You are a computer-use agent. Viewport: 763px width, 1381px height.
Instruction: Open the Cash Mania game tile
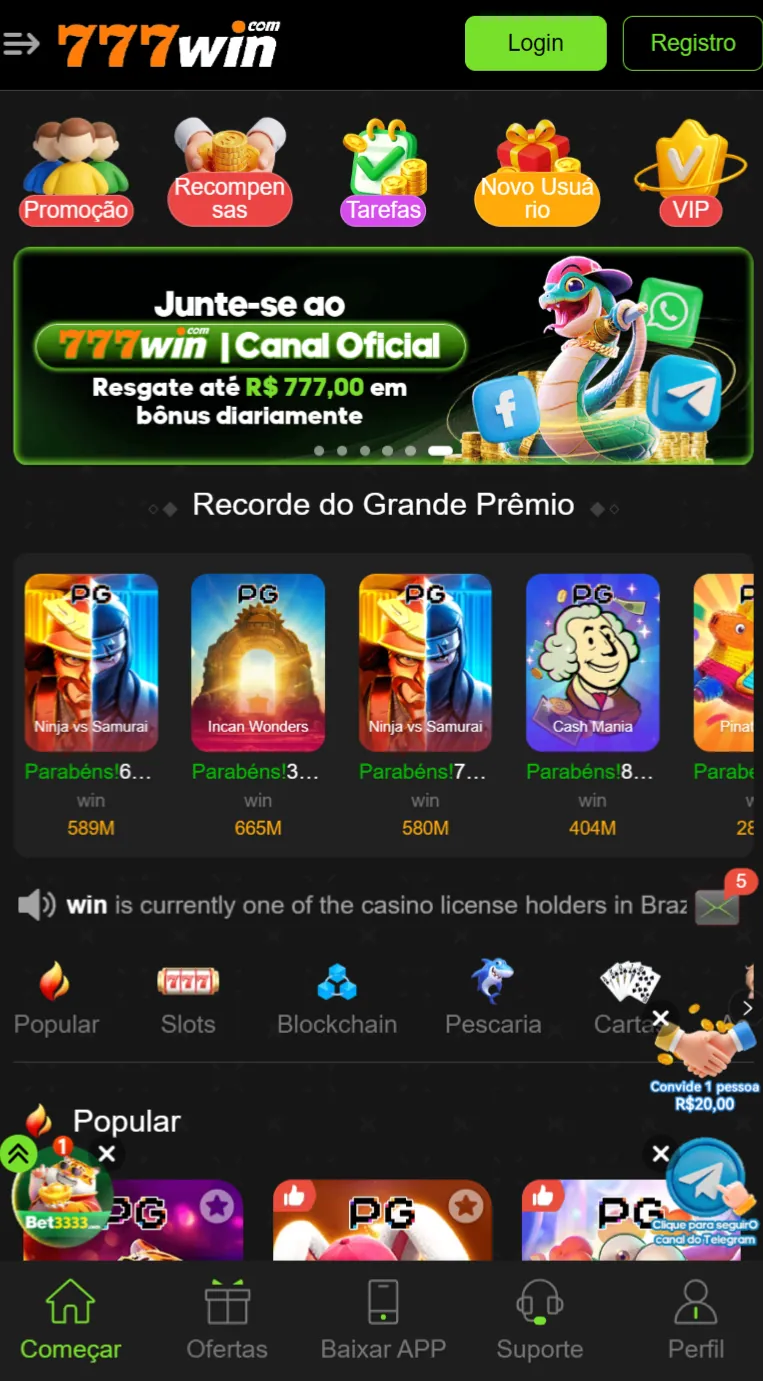592,662
